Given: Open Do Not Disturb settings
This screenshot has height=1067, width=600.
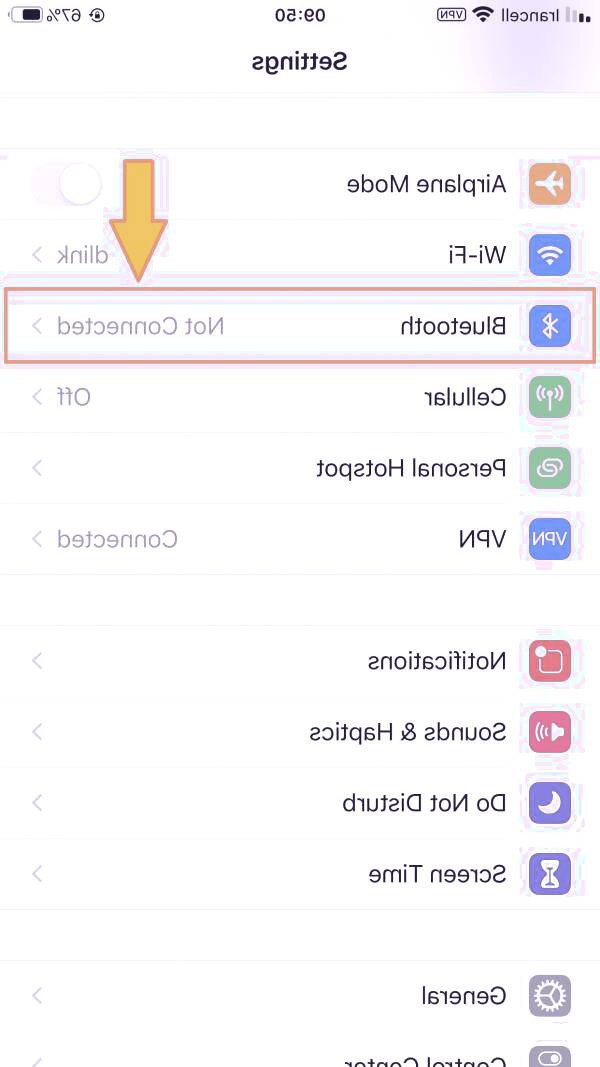Looking at the screenshot, I should [x=300, y=803].
